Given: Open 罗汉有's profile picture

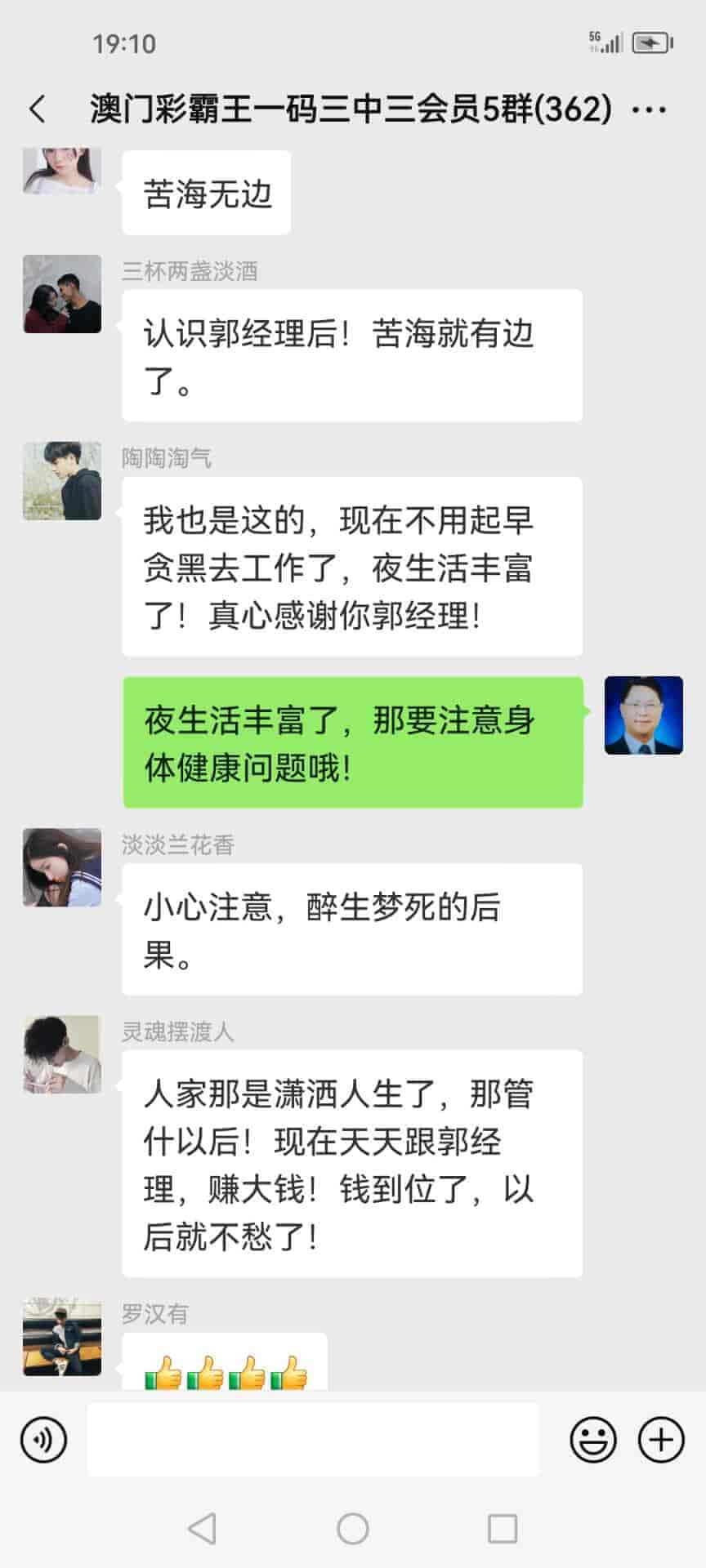Looking at the screenshot, I should coord(62,1337).
